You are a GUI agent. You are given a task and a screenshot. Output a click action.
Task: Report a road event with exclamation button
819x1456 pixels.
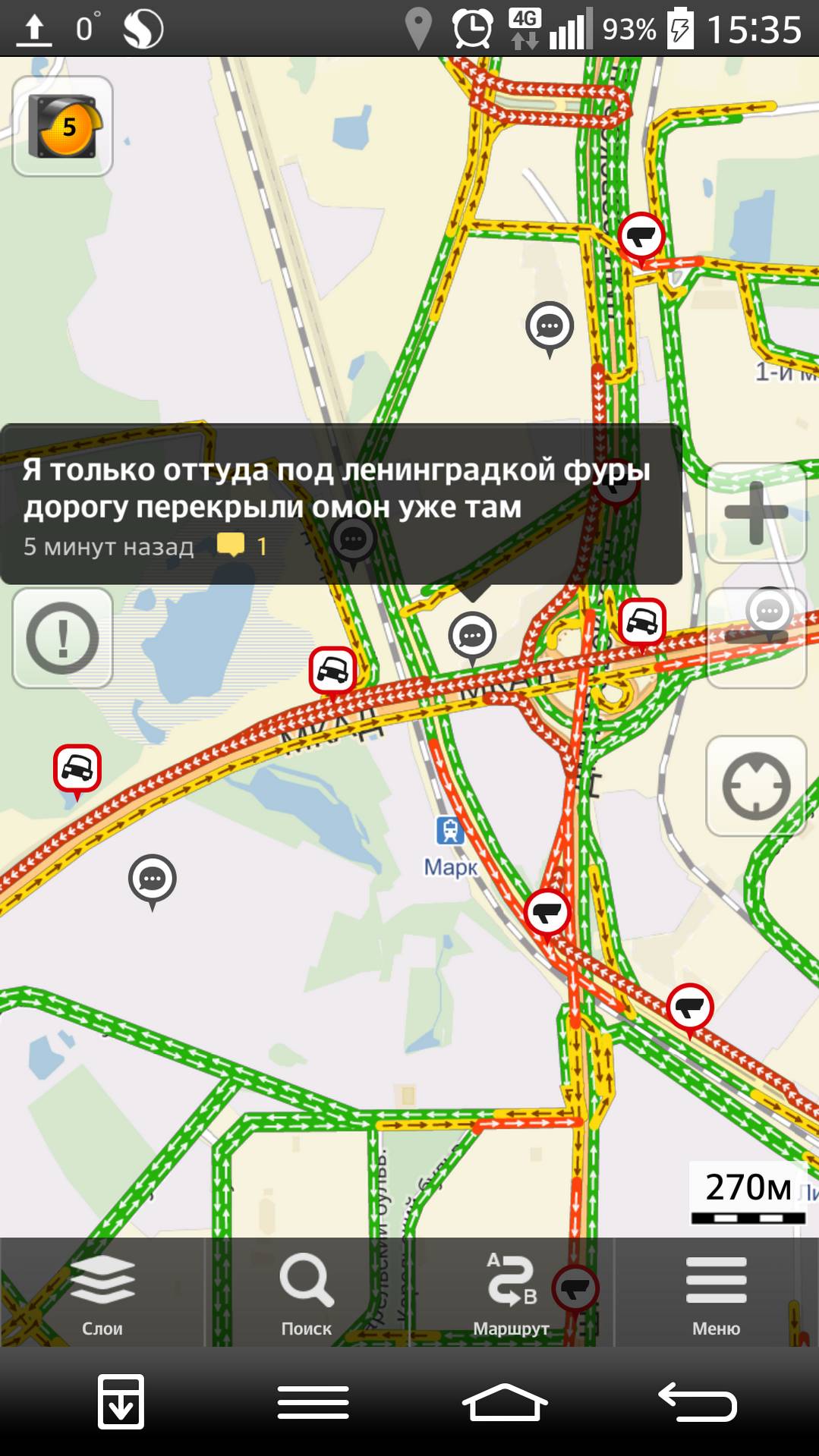pyautogui.click(x=63, y=638)
